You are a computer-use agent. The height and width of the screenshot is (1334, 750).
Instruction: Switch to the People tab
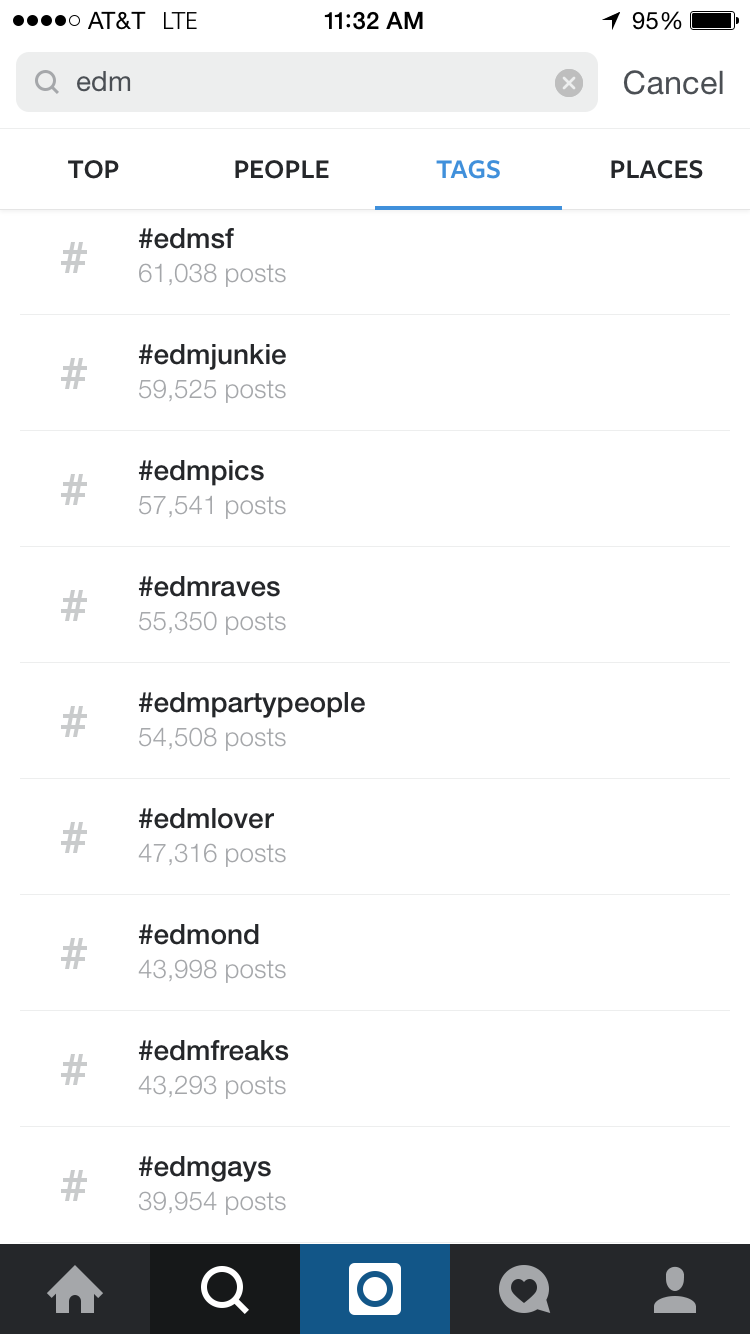coord(281,170)
